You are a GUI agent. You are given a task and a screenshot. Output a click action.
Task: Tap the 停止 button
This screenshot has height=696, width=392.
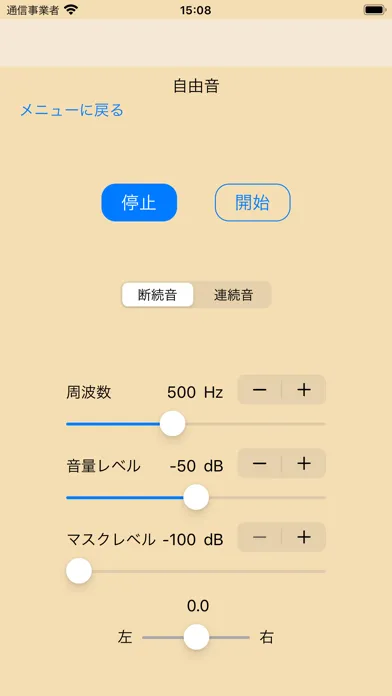pos(139,202)
